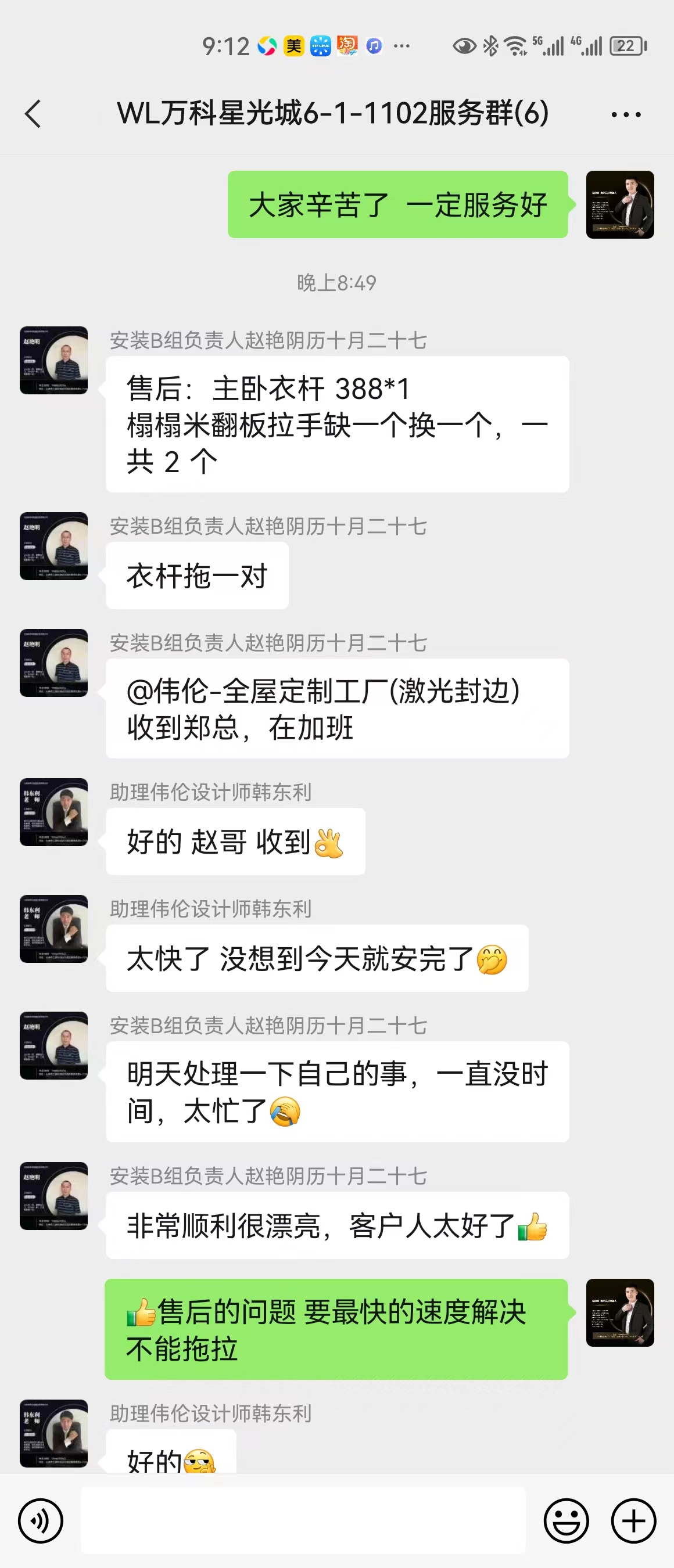This screenshot has height=1568, width=674.
Task: Tap the voice message input icon
Action: (x=39, y=1521)
